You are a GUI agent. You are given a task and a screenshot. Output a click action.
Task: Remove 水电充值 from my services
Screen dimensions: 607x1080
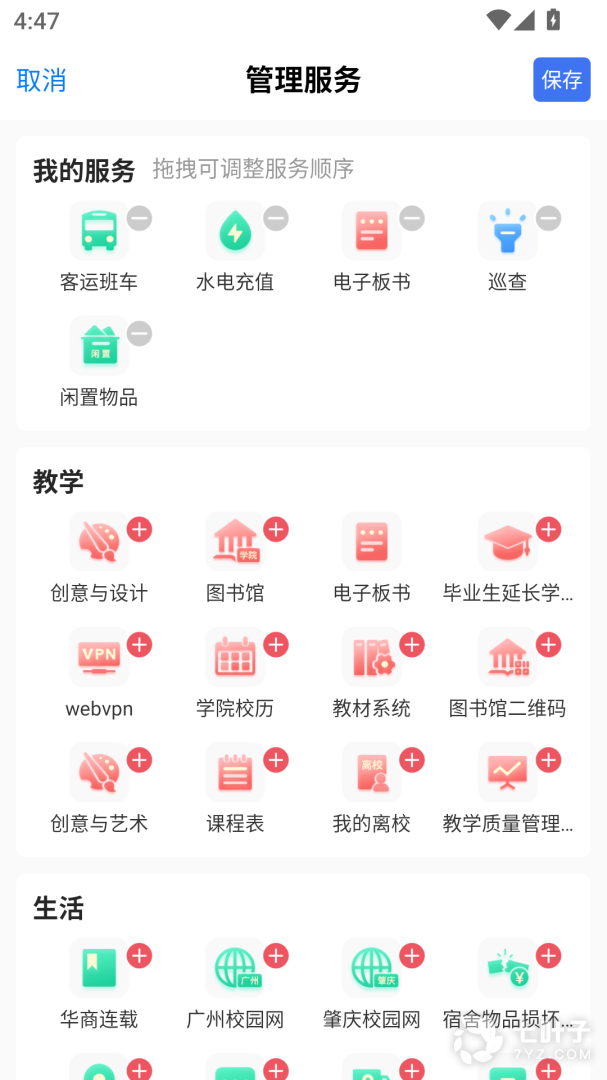pos(276,218)
